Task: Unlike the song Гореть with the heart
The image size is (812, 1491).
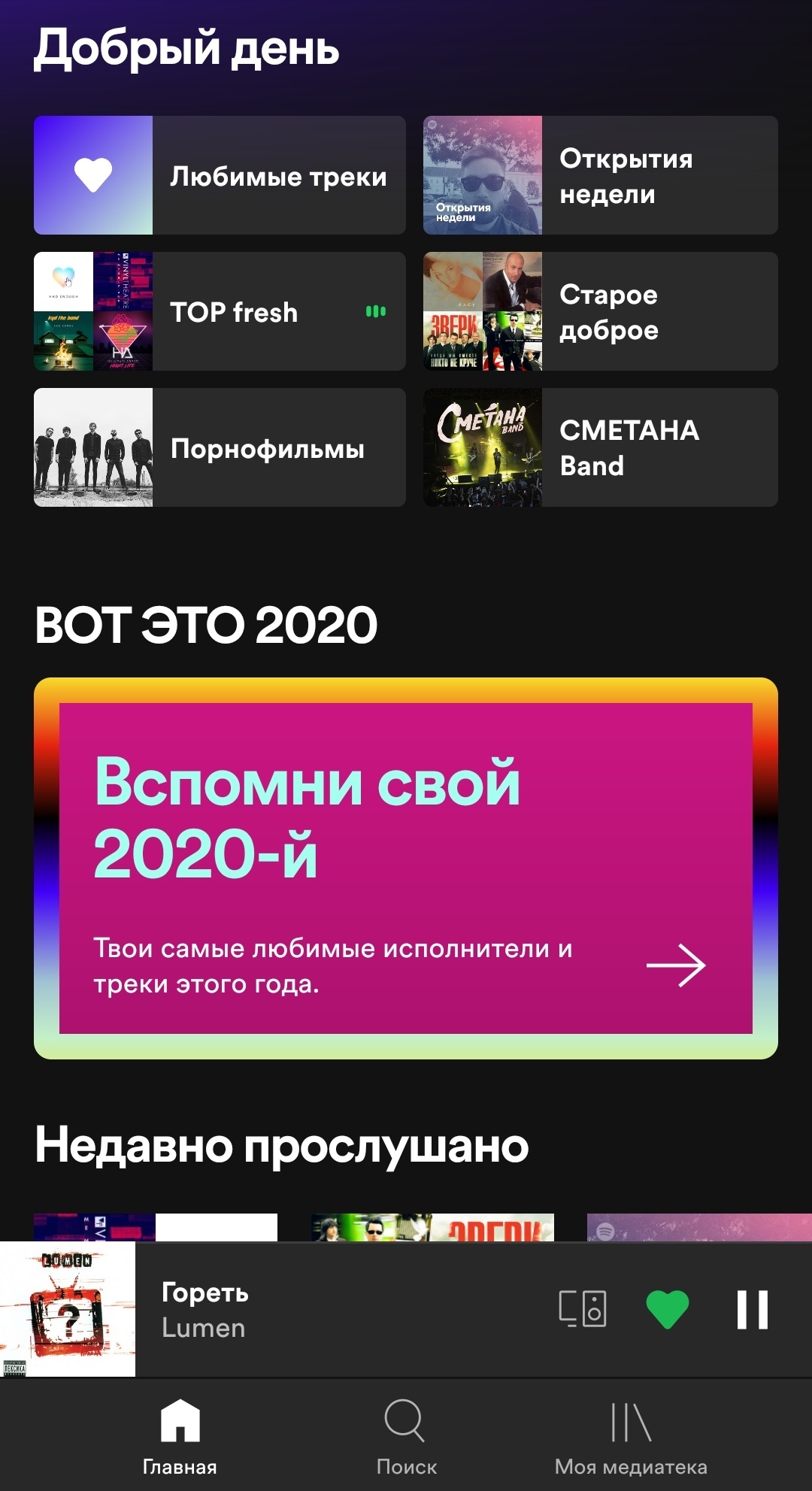Action: point(668,1309)
